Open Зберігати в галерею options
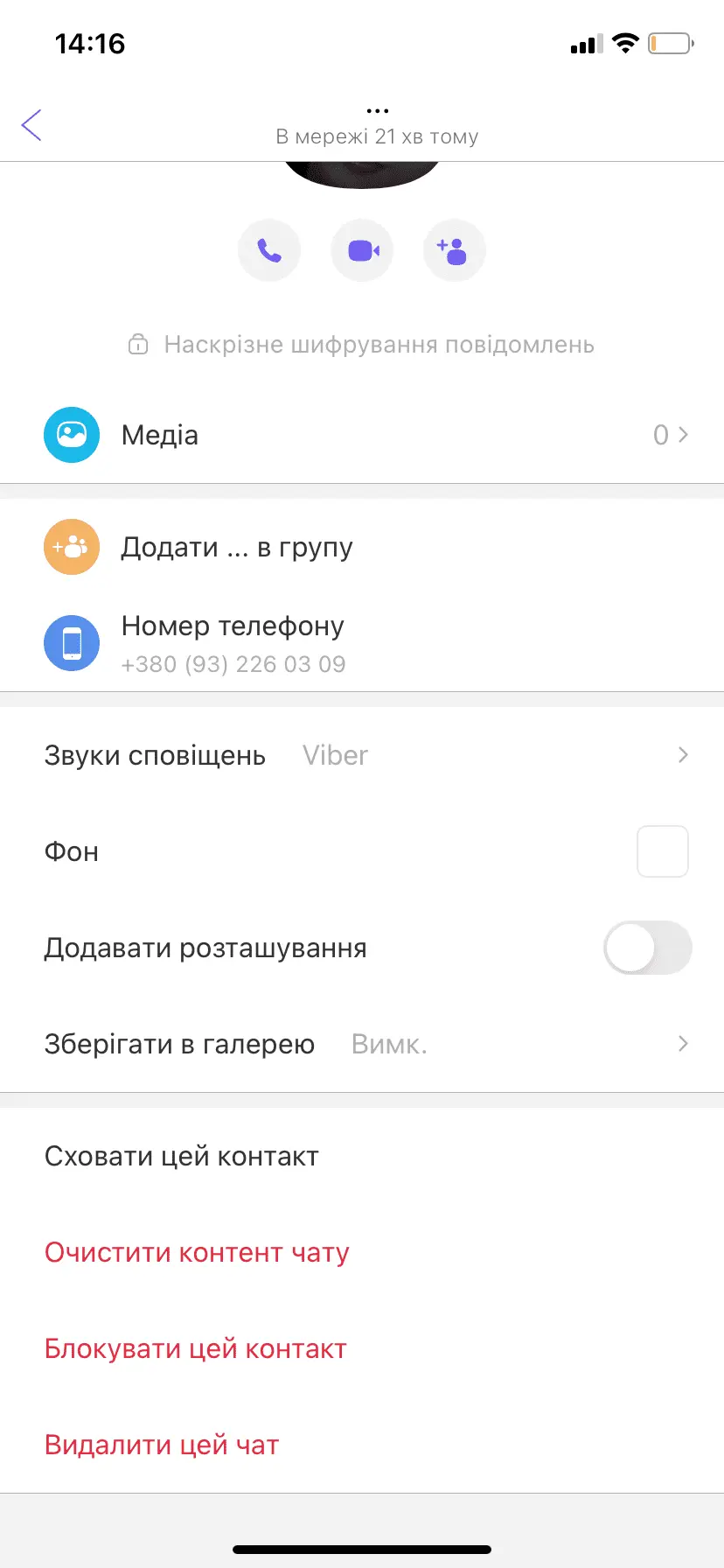The width and height of the screenshot is (724, 1568). pos(362,1044)
